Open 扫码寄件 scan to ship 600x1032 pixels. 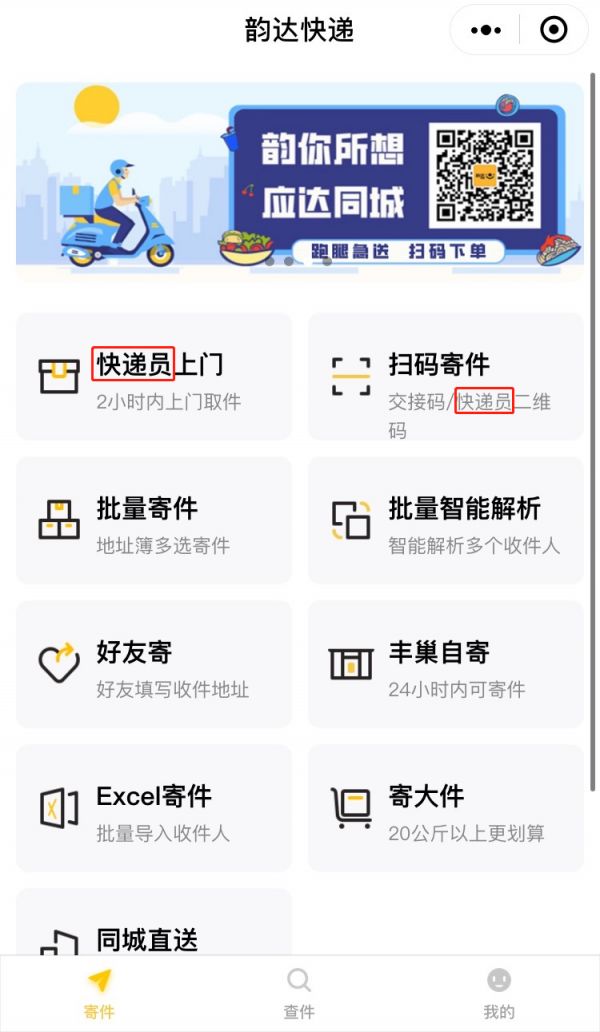(x=445, y=377)
